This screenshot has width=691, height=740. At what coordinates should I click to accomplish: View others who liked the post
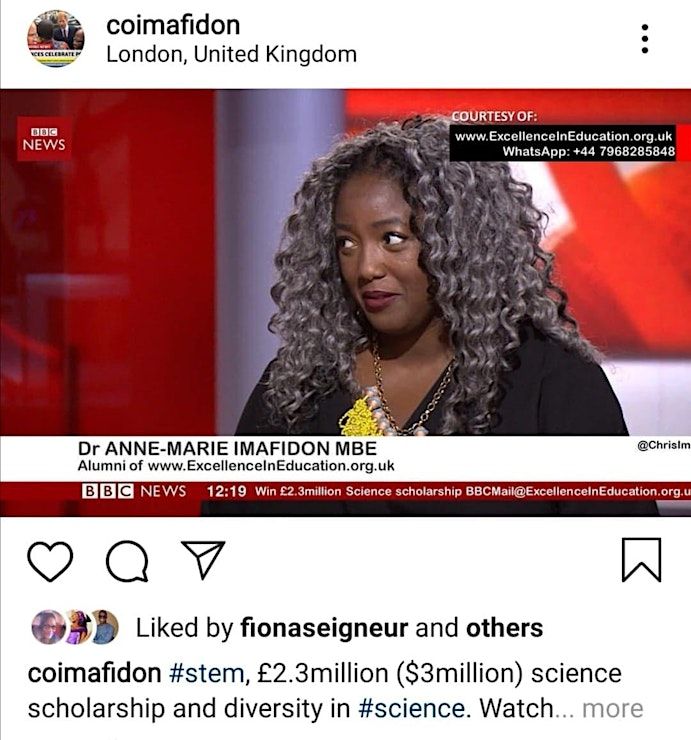click(x=505, y=628)
